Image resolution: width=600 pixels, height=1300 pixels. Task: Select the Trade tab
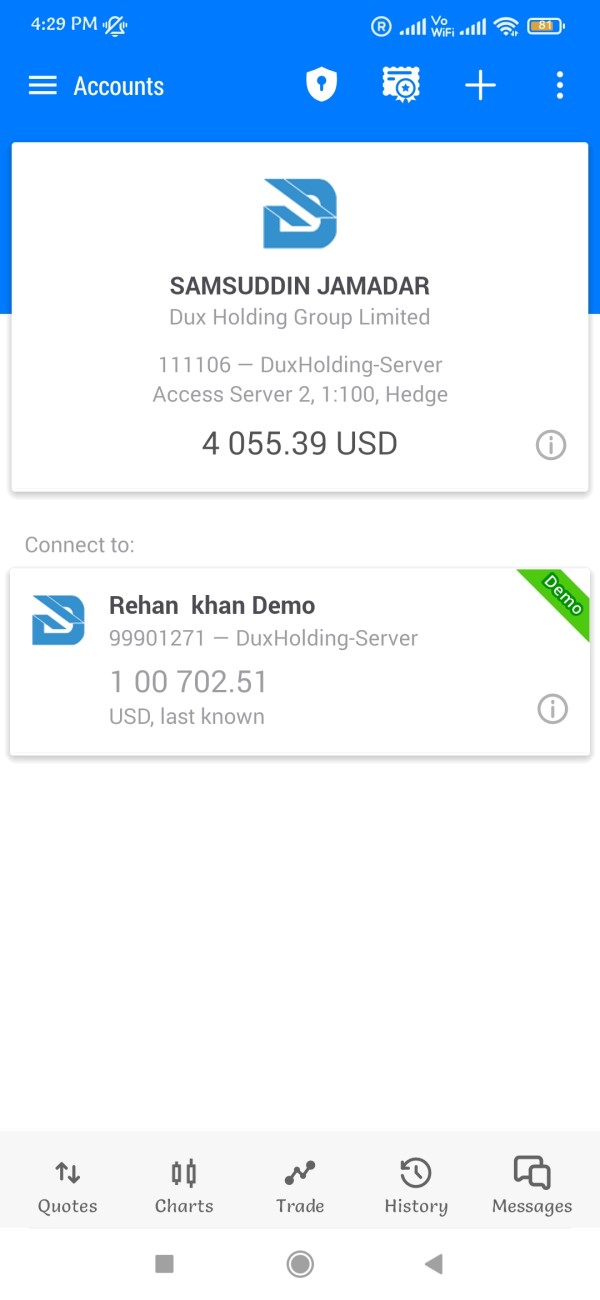[x=300, y=1187]
